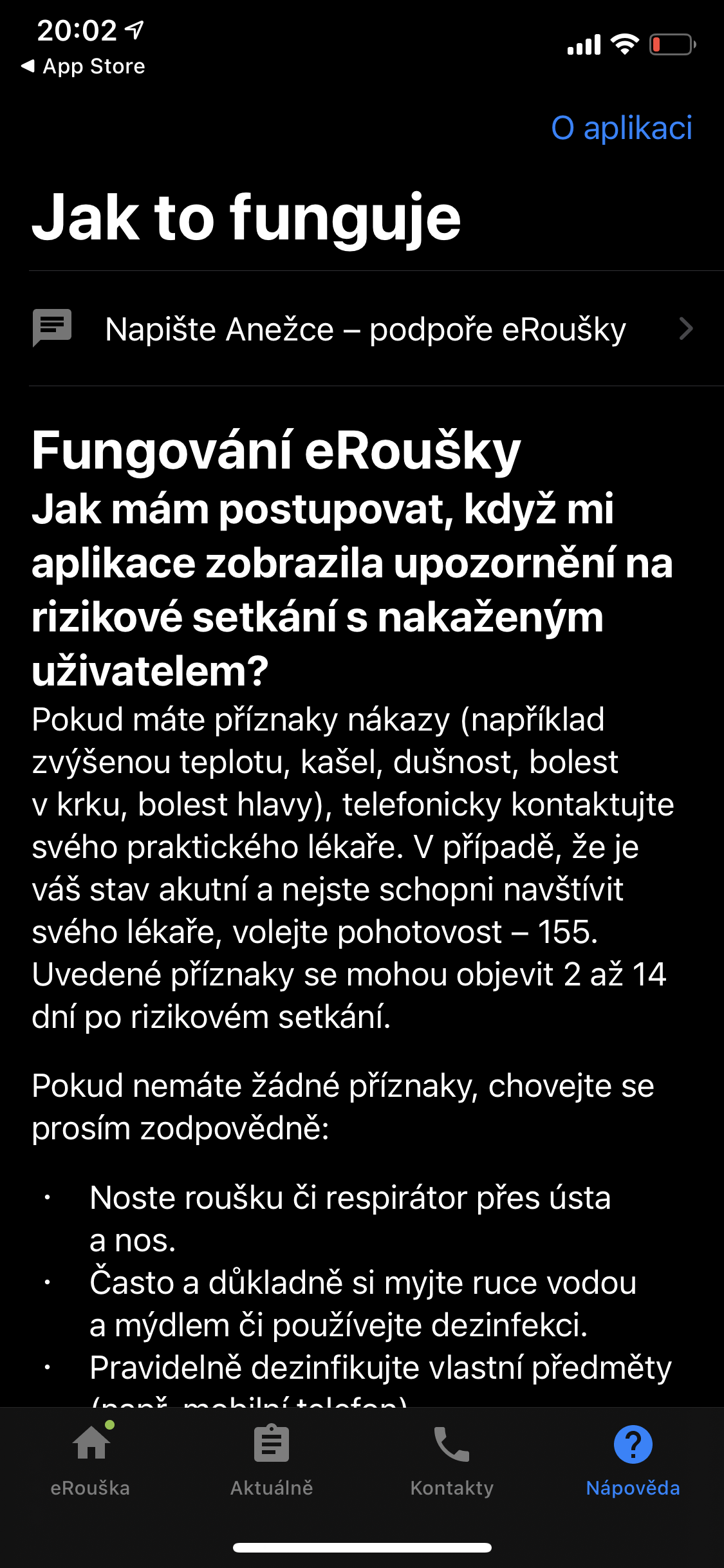Open the O aplikaci link
Screen dimensions: 724x1568
(621, 128)
